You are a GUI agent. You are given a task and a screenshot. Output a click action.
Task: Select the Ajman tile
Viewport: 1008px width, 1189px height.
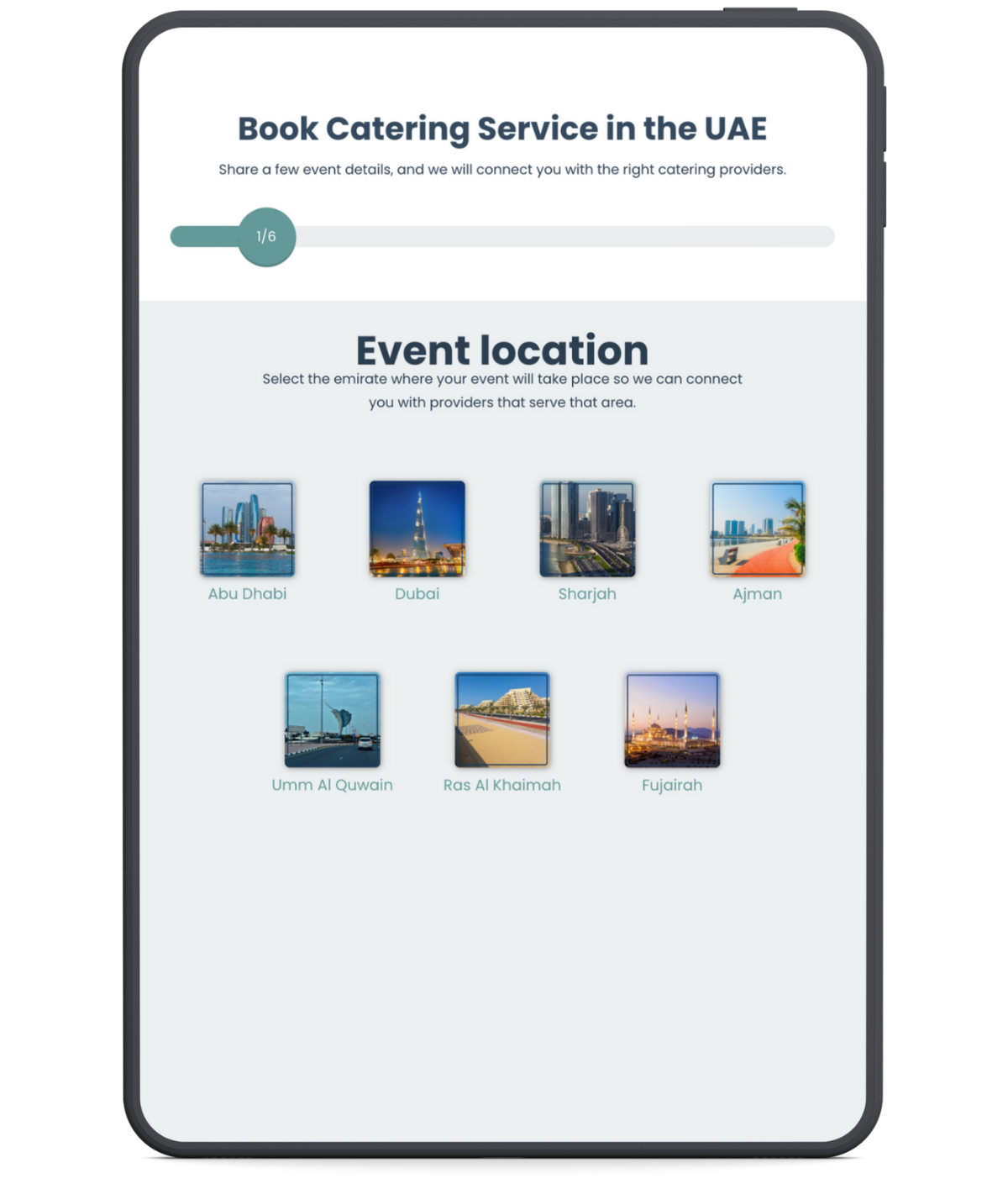(758, 529)
